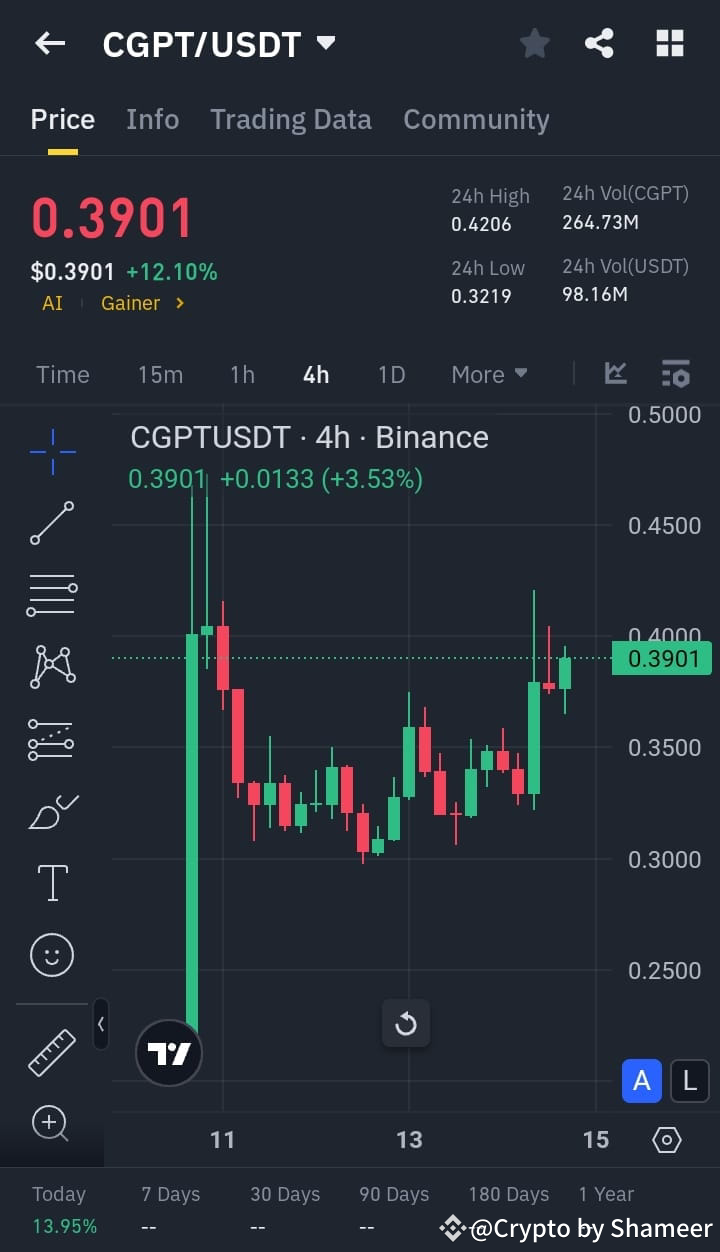Reset the chart view with refresh button

pos(406,1024)
